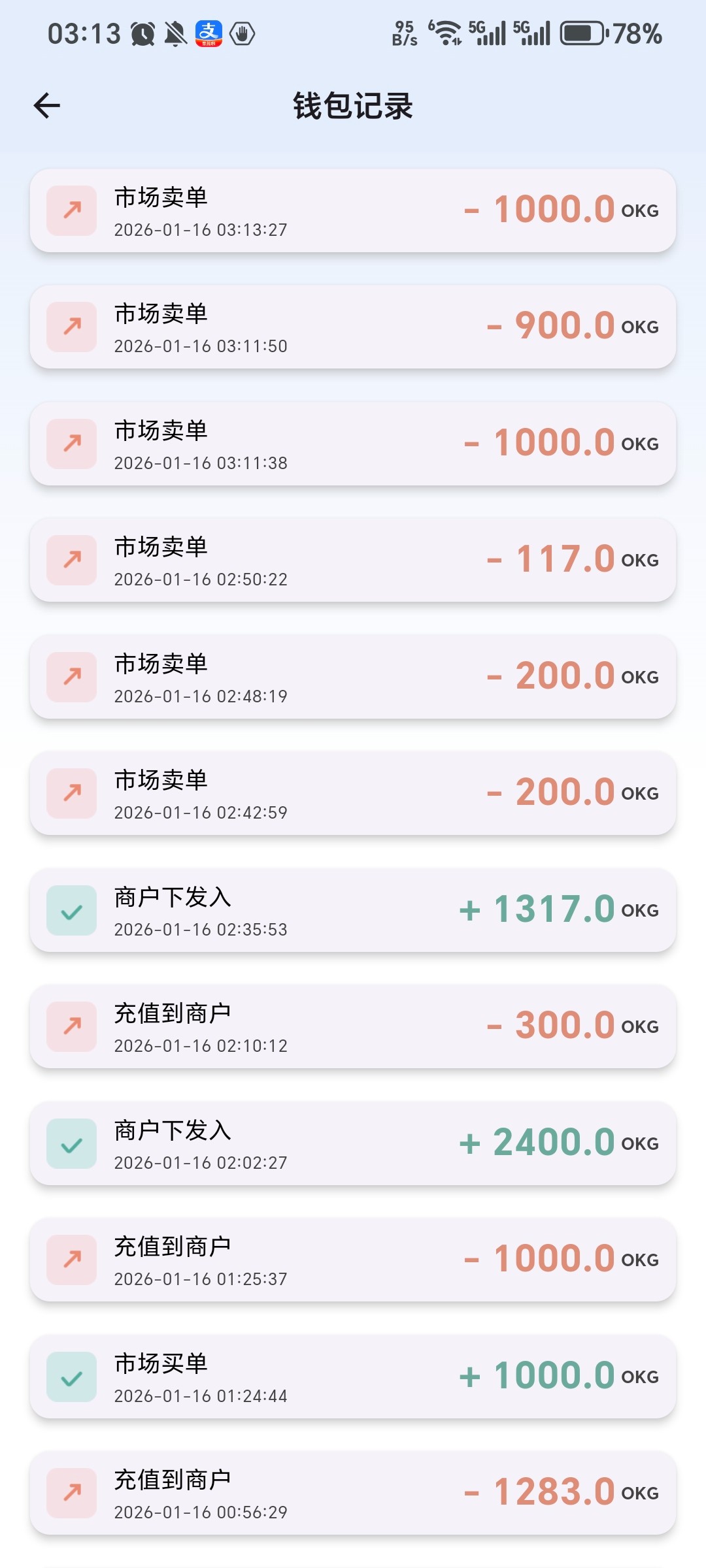The image size is (706, 1568).
Task: Select the -200.0 record dated 02:48:19
Action: coord(353,677)
